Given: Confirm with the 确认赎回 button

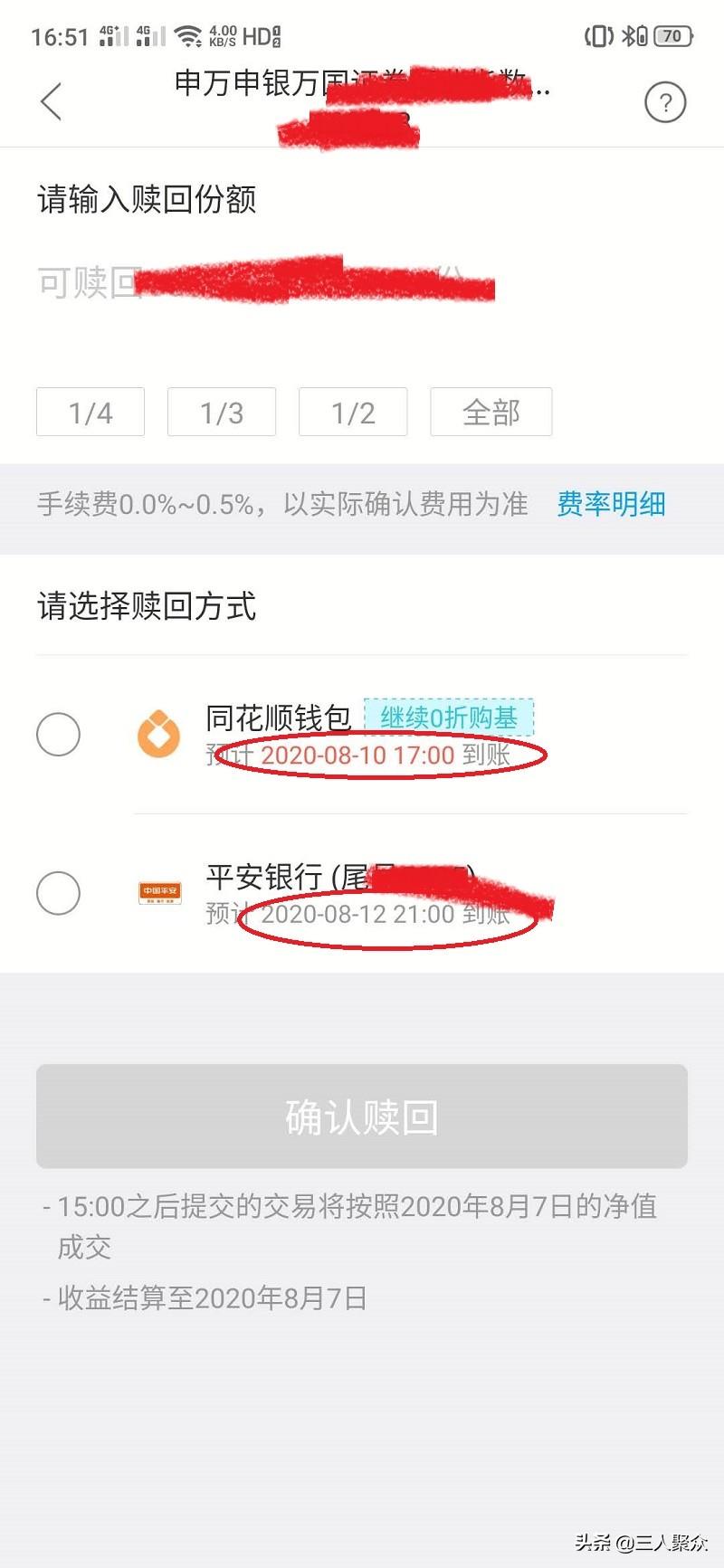Looking at the screenshot, I should tap(362, 1117).
